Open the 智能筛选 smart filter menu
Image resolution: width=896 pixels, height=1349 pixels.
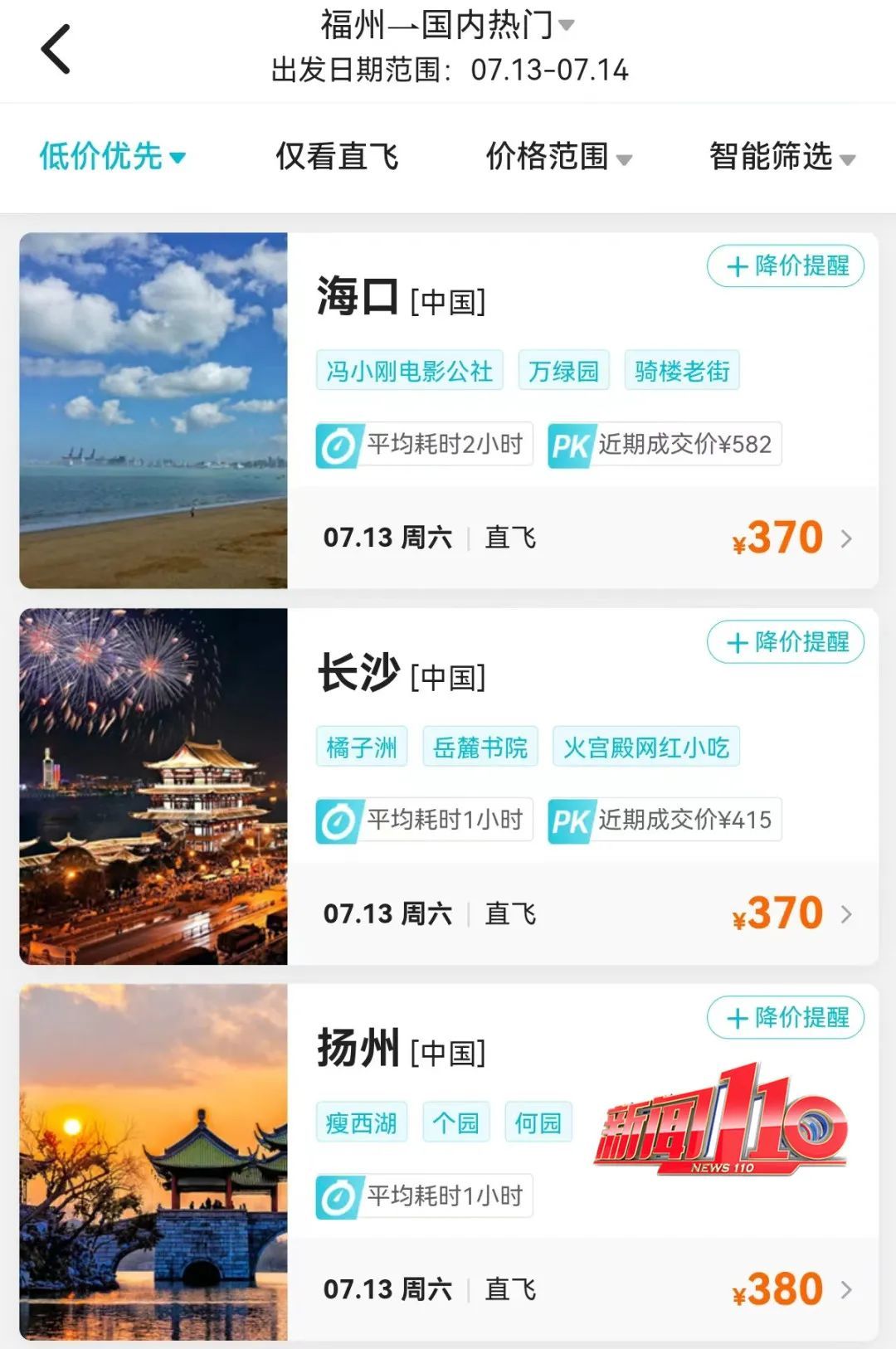tap(777, 157)
